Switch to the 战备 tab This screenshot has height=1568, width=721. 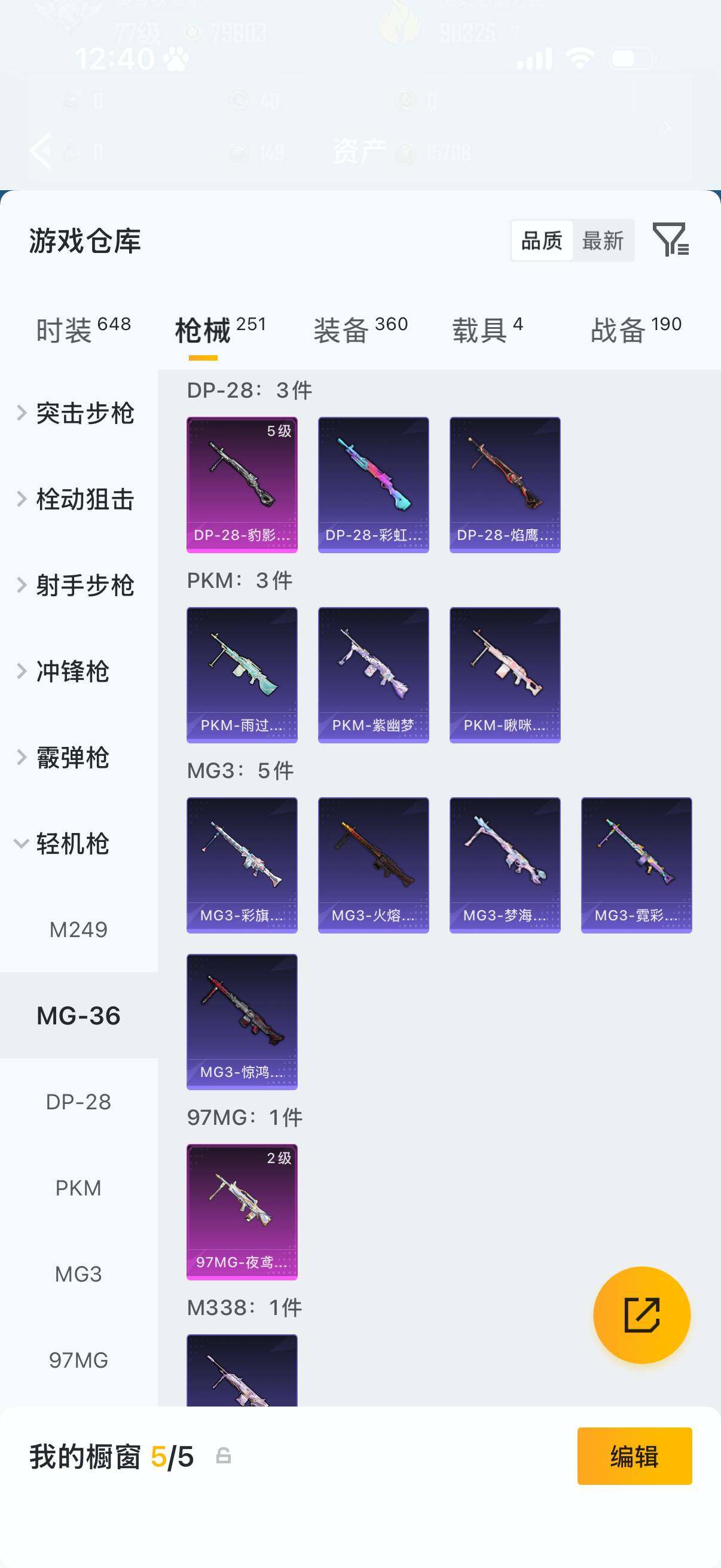(x=636, y=330)
